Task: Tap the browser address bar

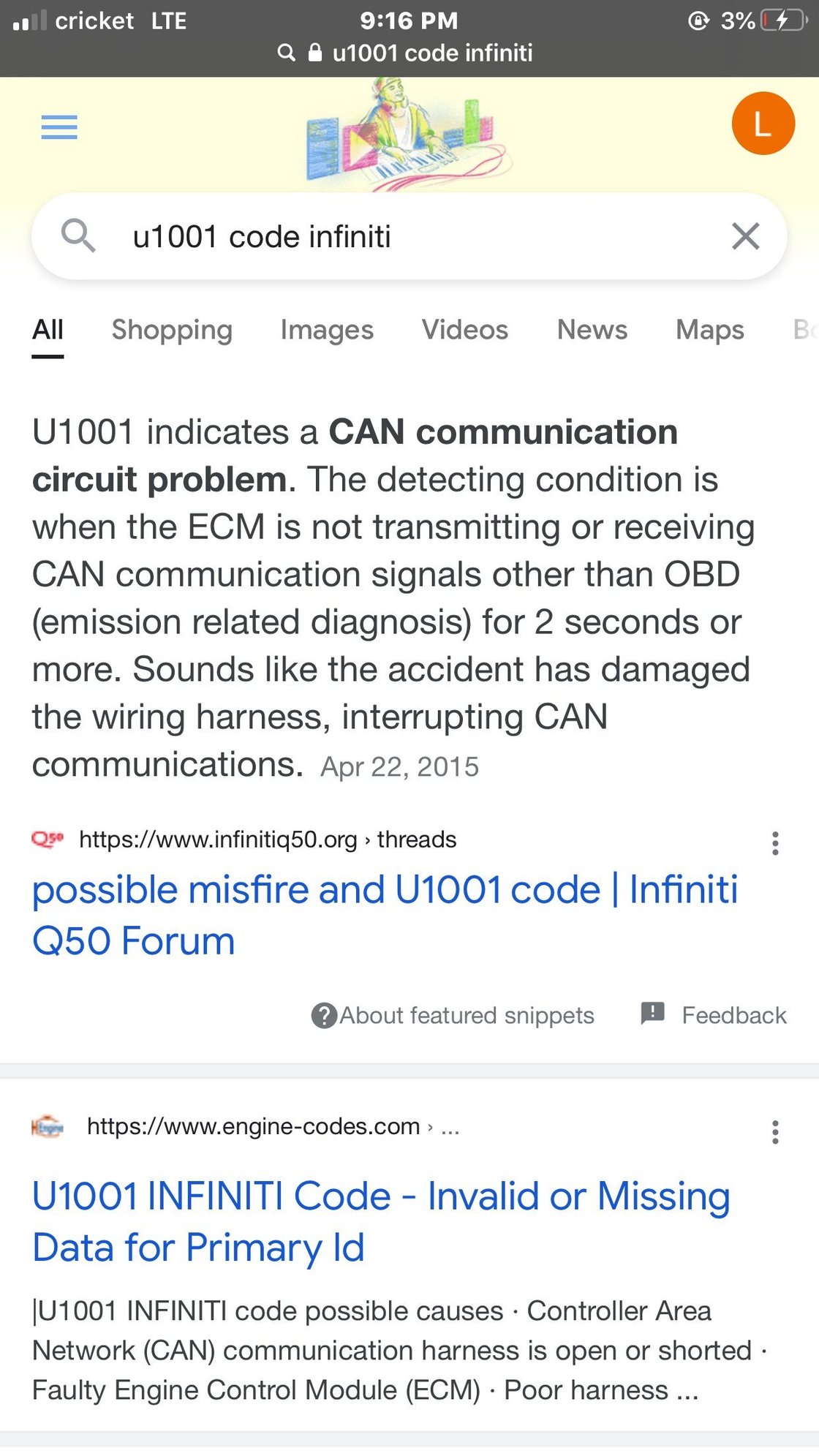Action: tap(409, 53)
